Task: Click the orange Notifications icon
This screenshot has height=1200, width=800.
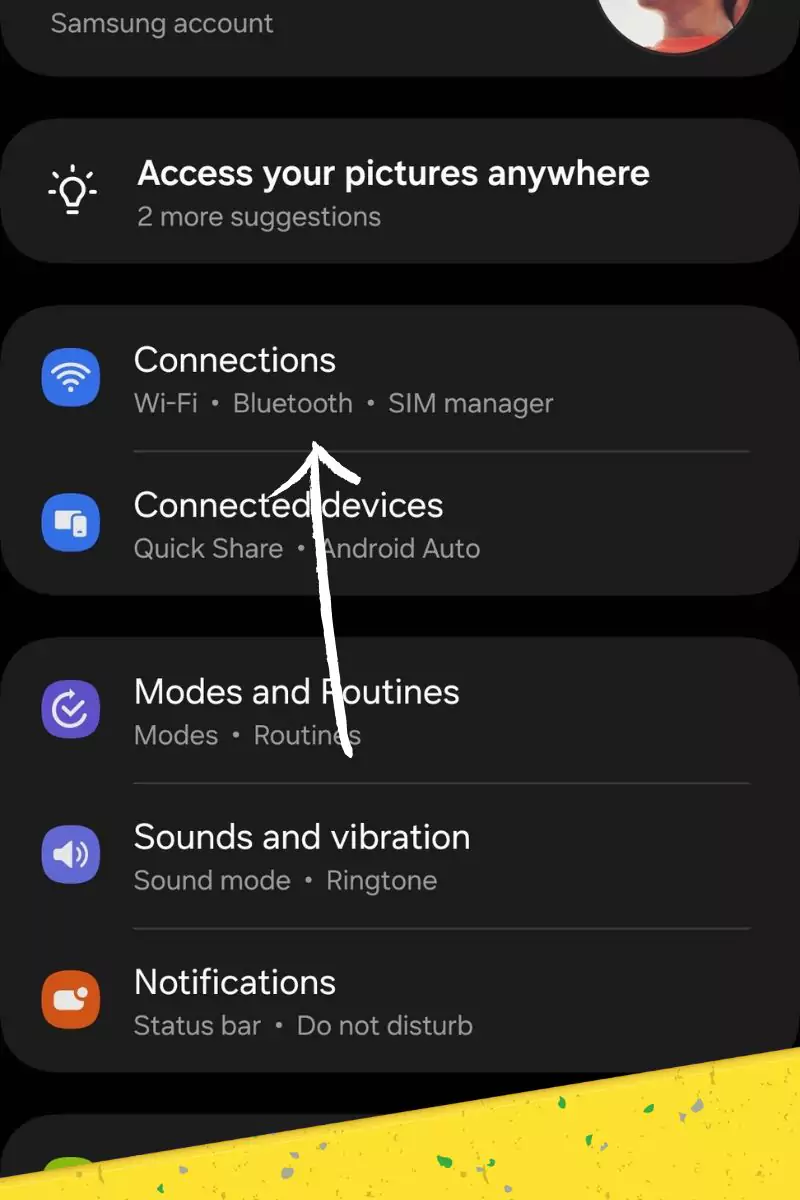Action: pos(70,1000)
